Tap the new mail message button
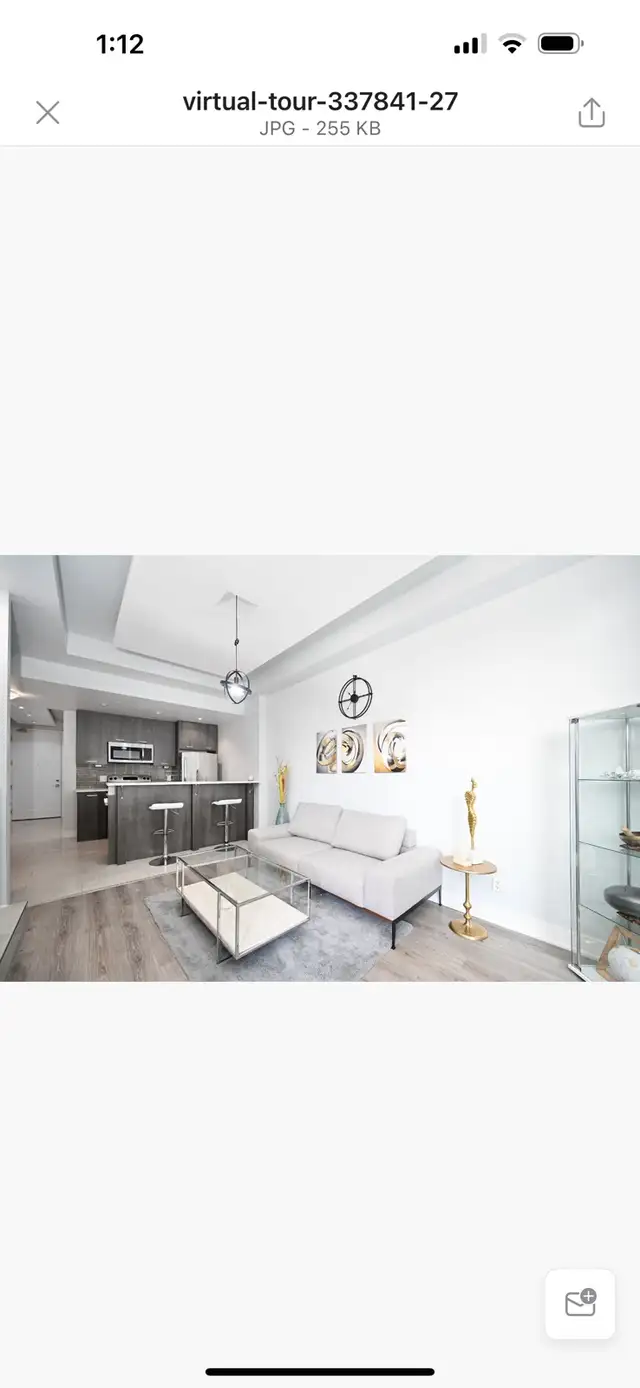 [x=580, y=1304]
